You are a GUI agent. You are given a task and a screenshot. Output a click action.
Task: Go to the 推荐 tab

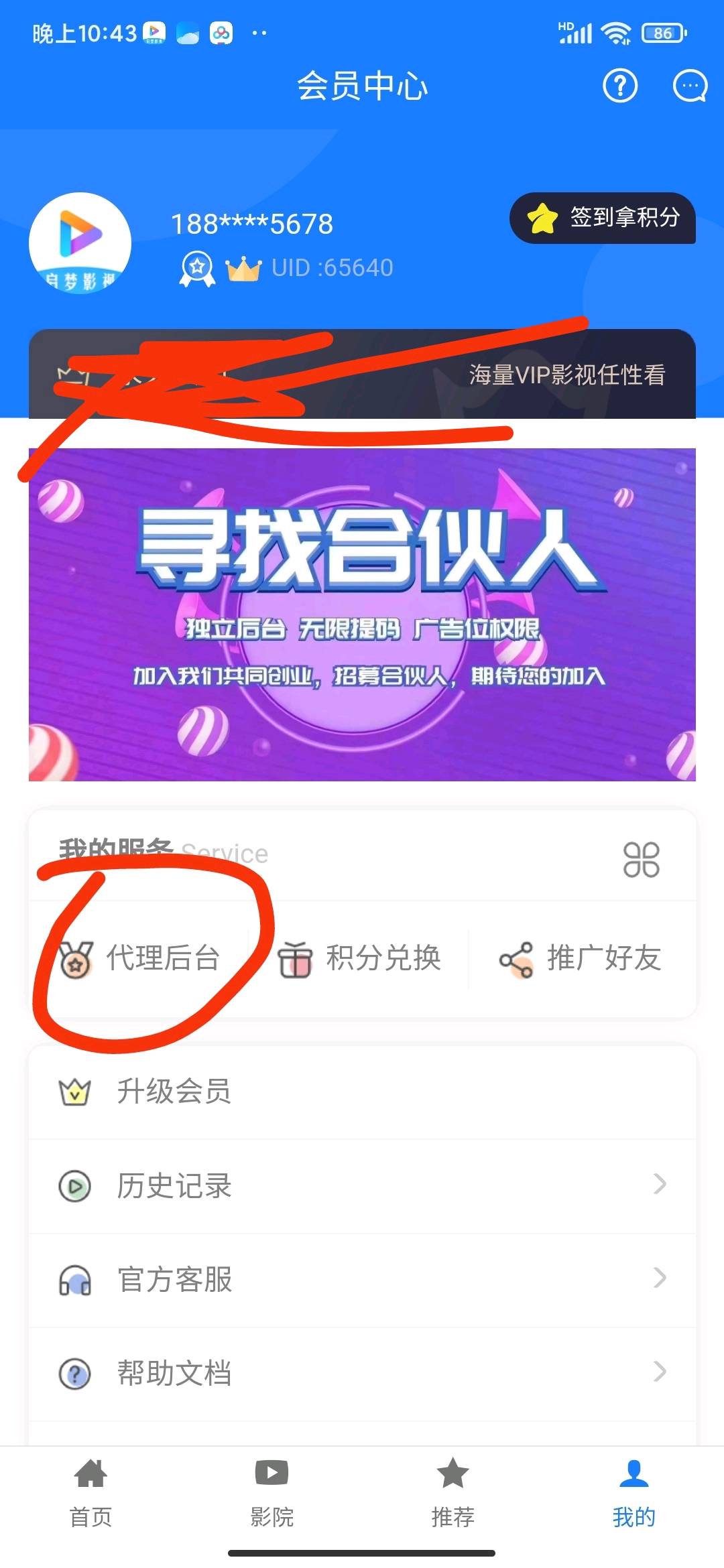pos(452,1493)
